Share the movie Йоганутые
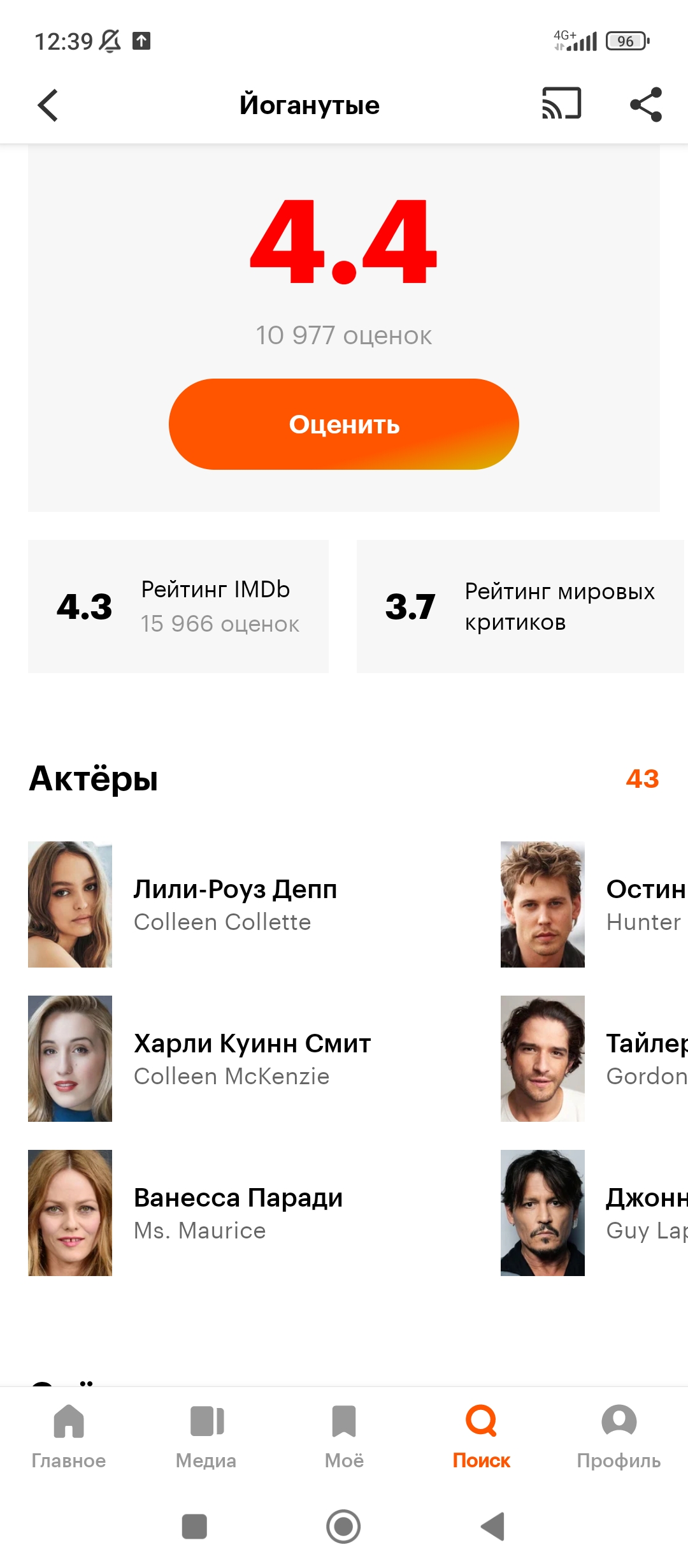The image size is (688, 1568). [646, 105]
